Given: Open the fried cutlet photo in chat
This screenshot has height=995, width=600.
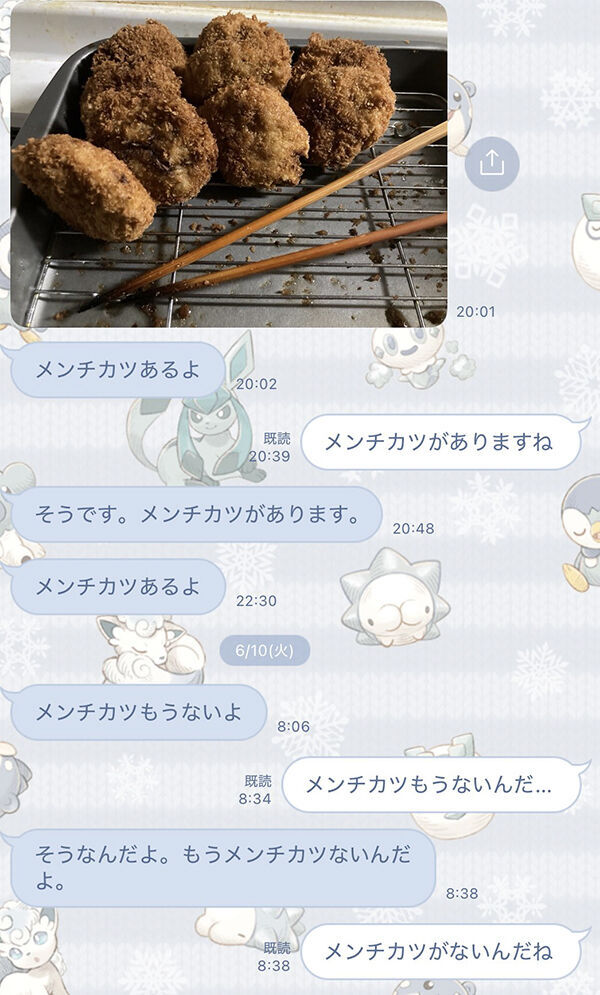Looking at the screenshot, I should [x=228, y=163].
